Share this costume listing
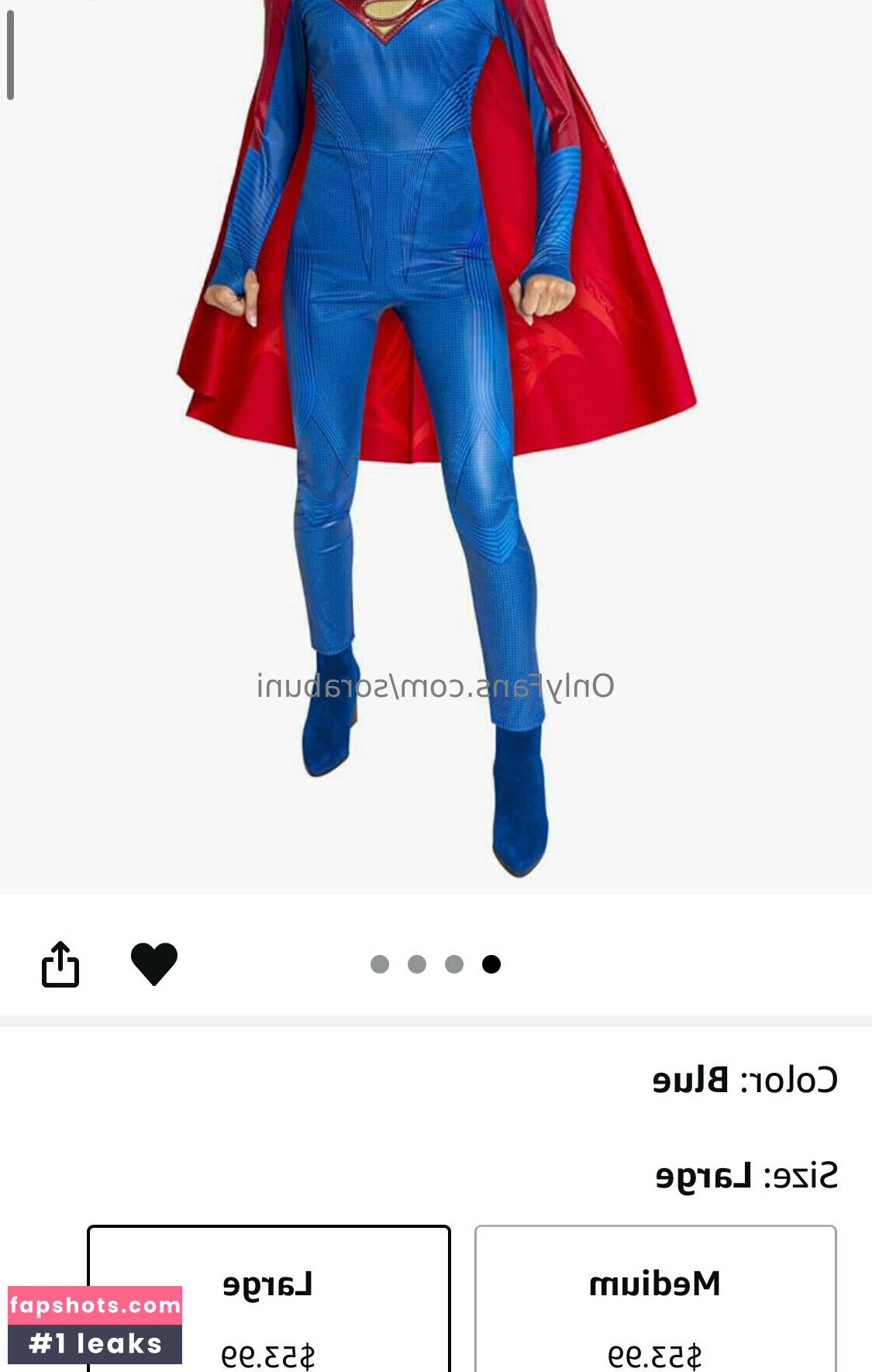The width and height of the screenshot is (872, 1372). pyautogui.click(x=60, y=964)
